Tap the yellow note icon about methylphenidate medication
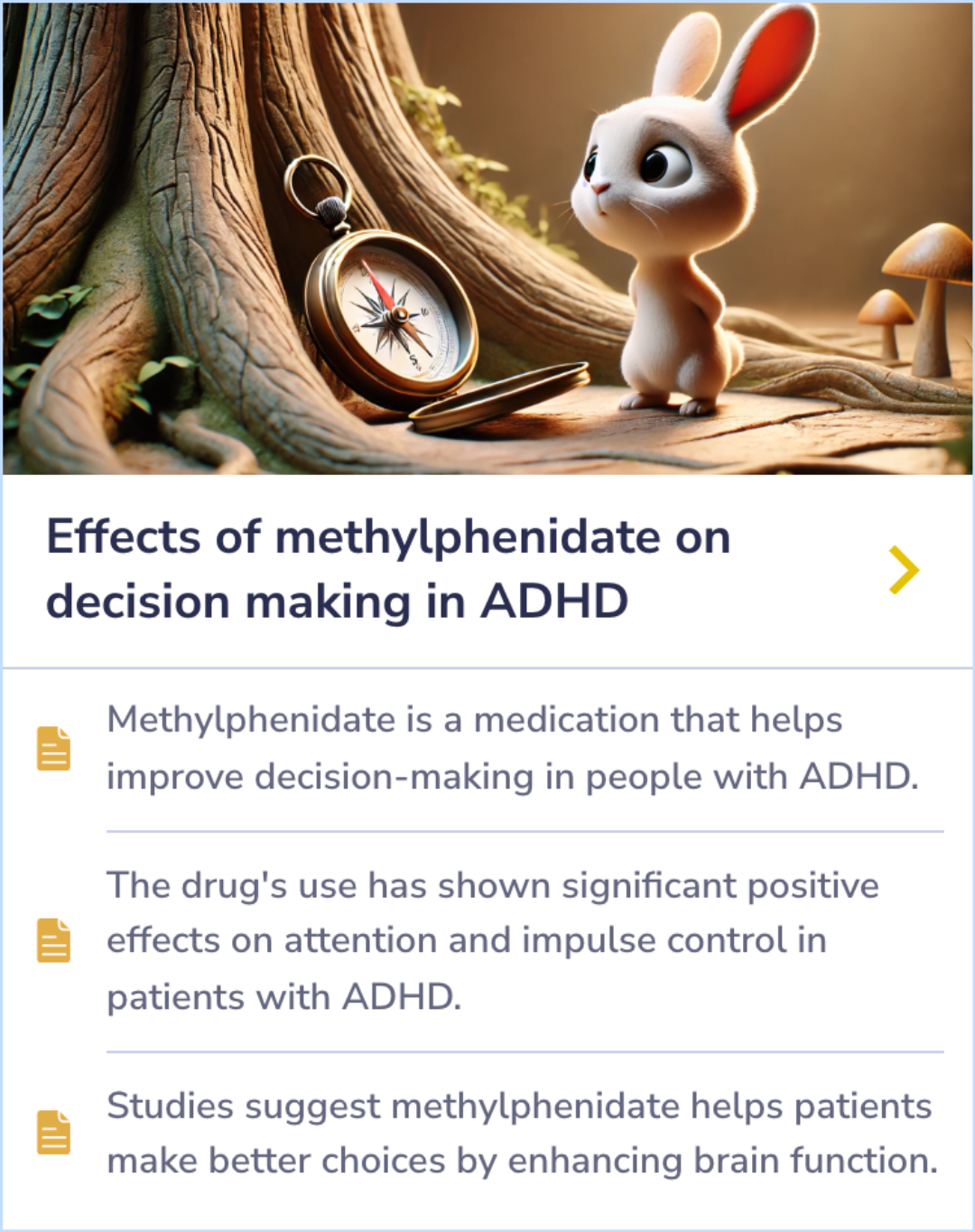The height and width of the screenshot is (1232, 975). pyautogui.click(x=51, y=748)
